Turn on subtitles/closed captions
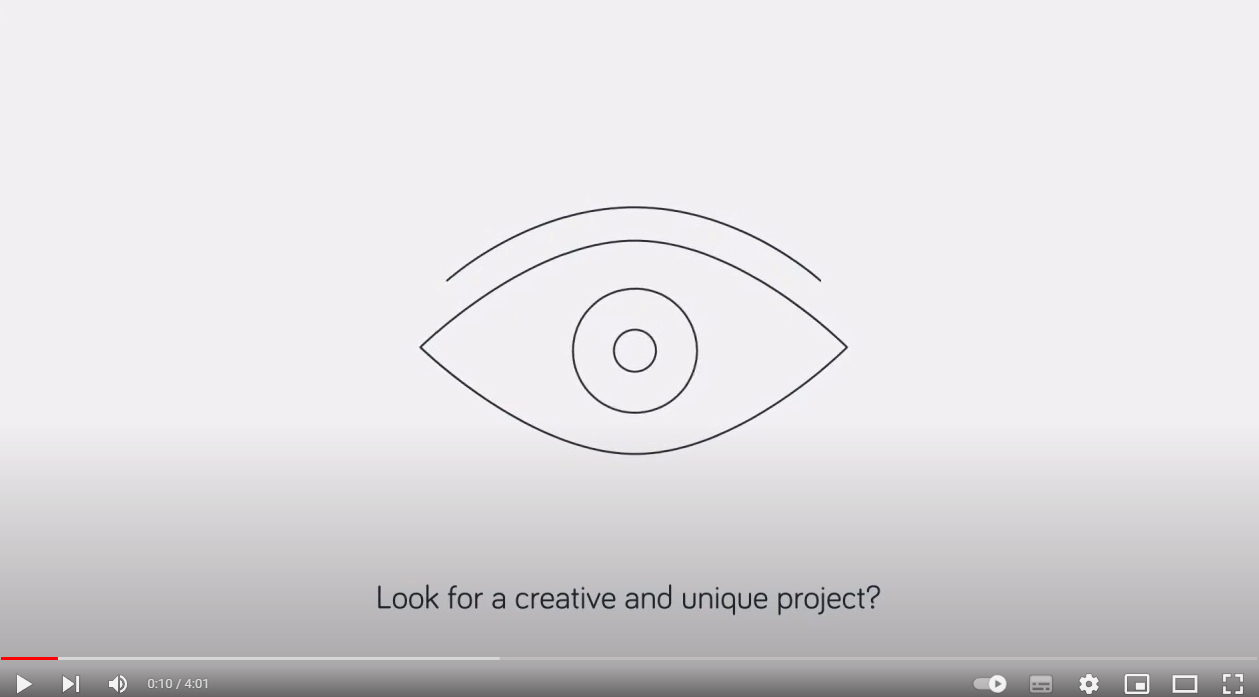Viewport: 1259px width, 697px height. (1041, 684)
